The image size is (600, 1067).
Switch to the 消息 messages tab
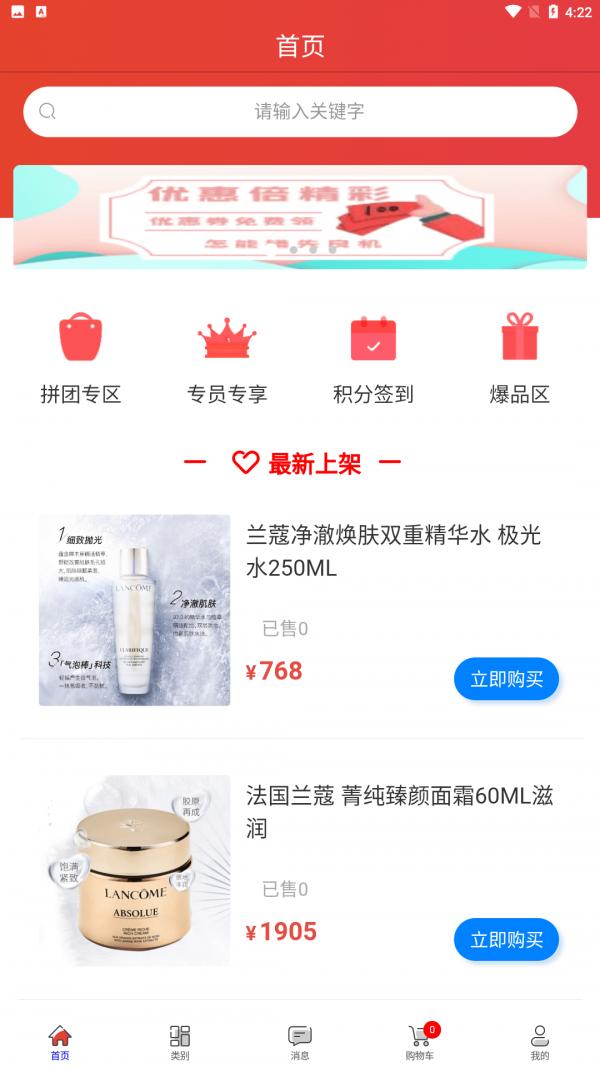(x=300, y=1041)
